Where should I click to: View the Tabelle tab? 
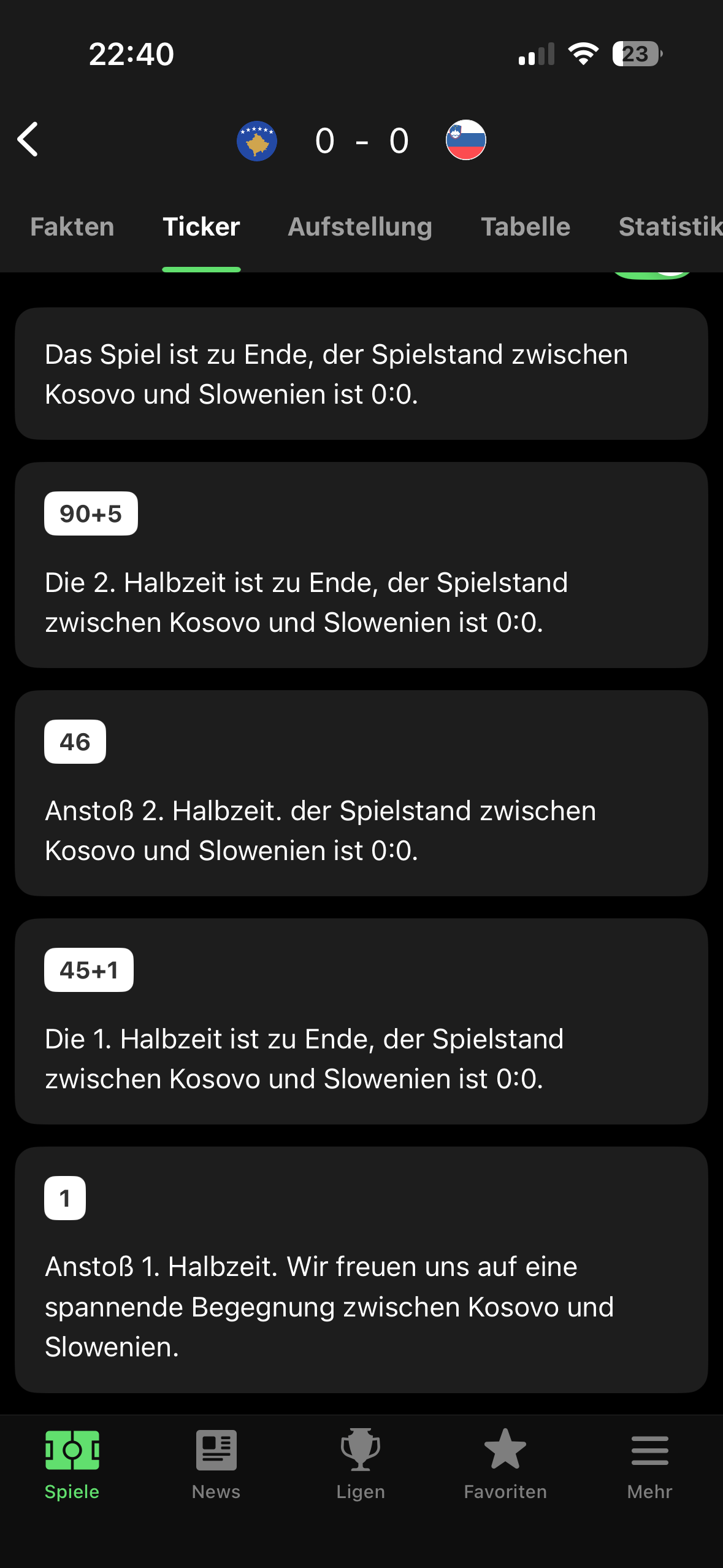click(x=526, y=227)
